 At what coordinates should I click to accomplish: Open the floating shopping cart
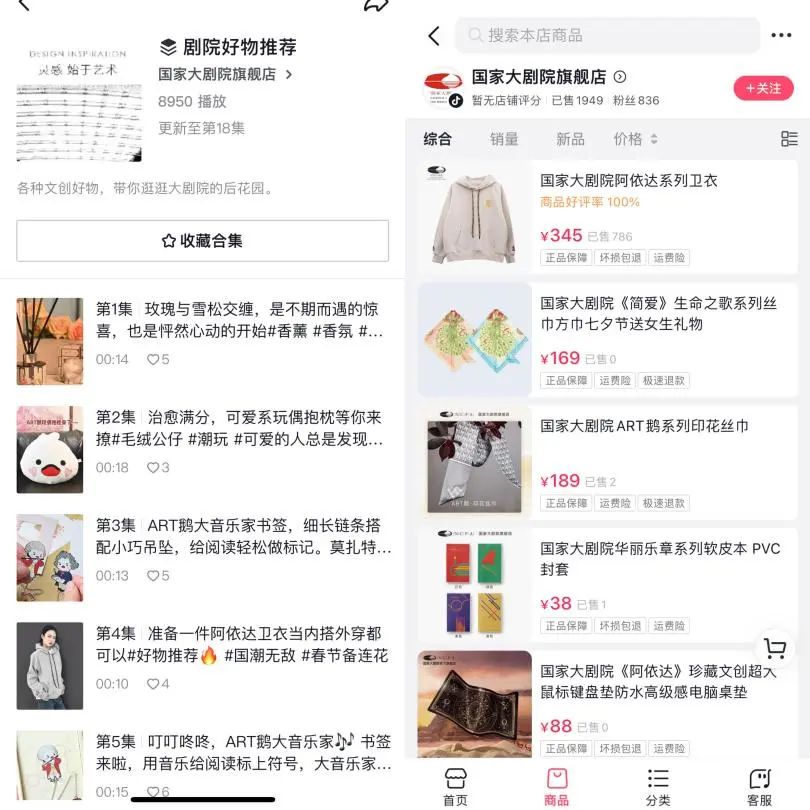774,648
